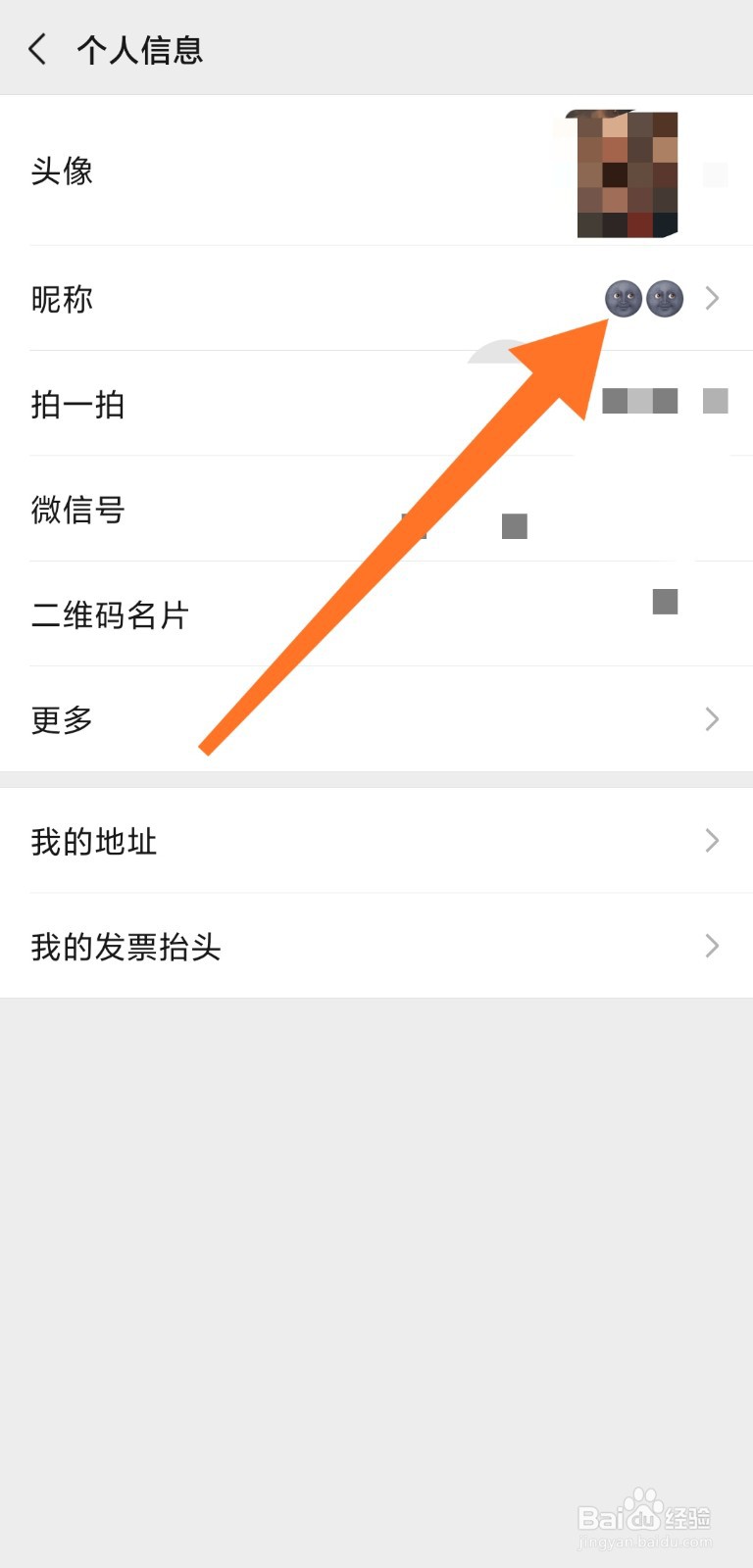Open 我的地址 using the right chevron
The width and height of the screenshot is (753, 1568).
pyautogui.click(x=713, y=840)
